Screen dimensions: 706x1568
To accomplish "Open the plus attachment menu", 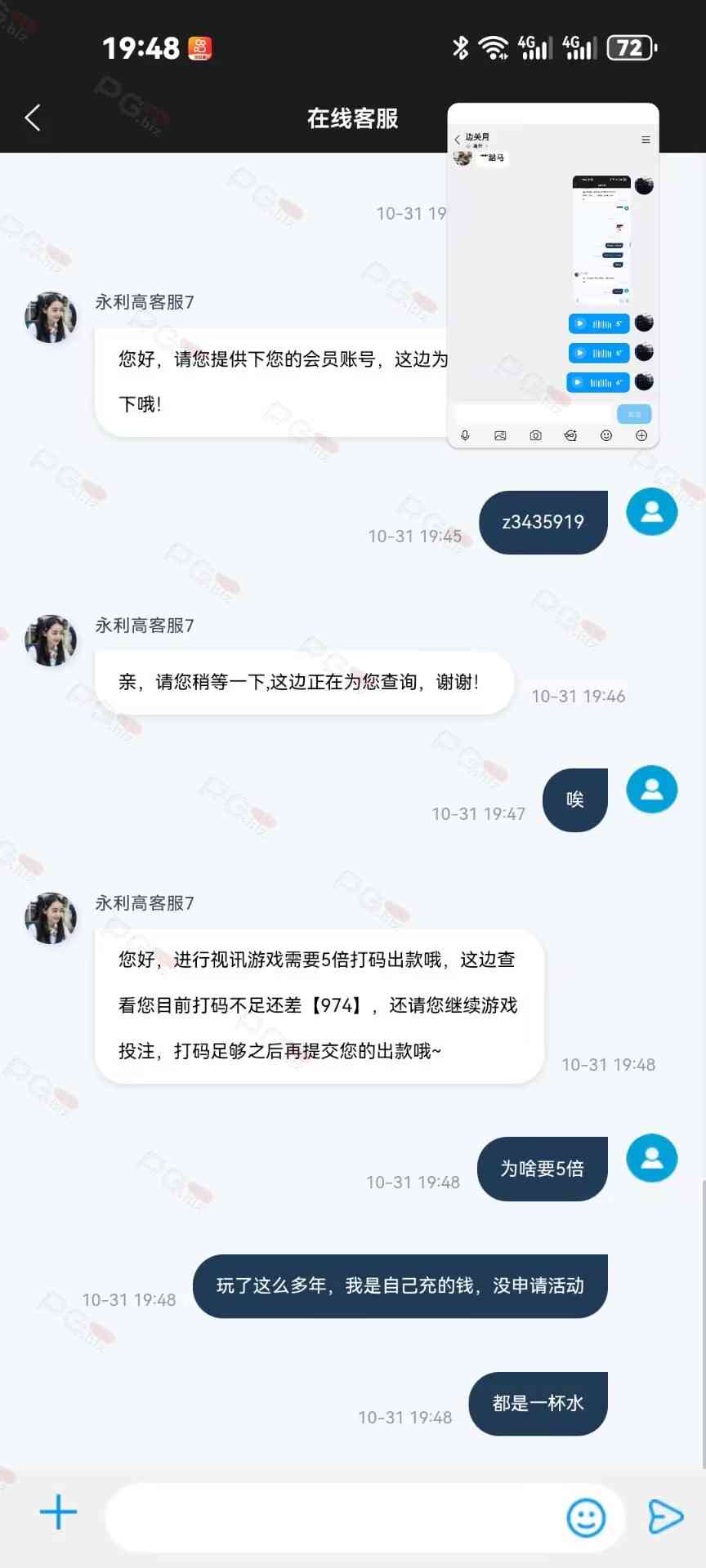I will 59,1512.
